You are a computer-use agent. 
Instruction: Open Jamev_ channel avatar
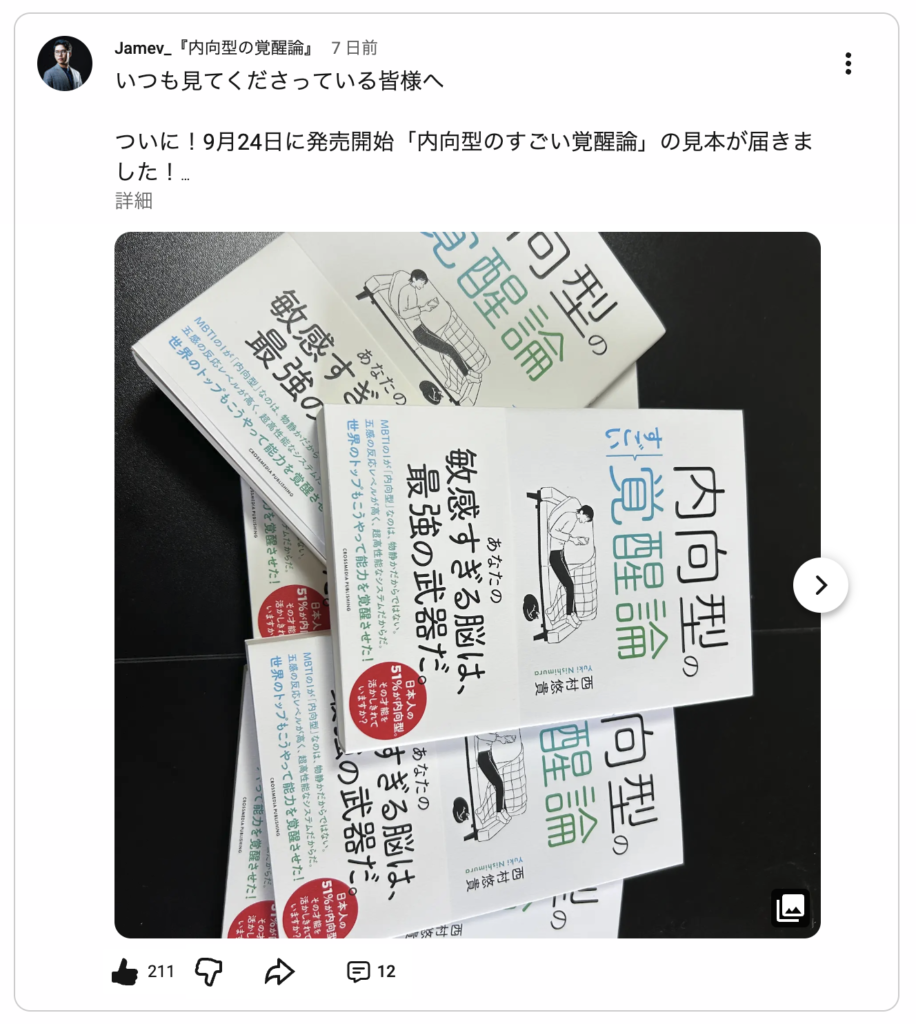click(x=65, y=63)
